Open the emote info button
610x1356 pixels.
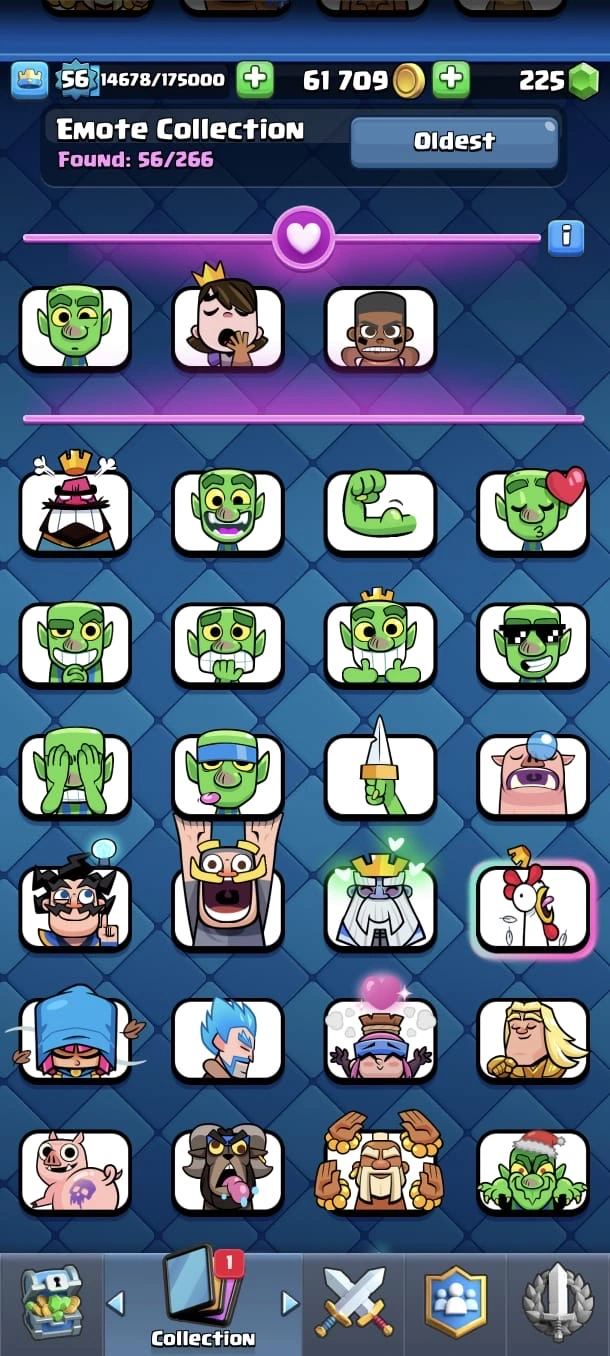coord(565,237)
